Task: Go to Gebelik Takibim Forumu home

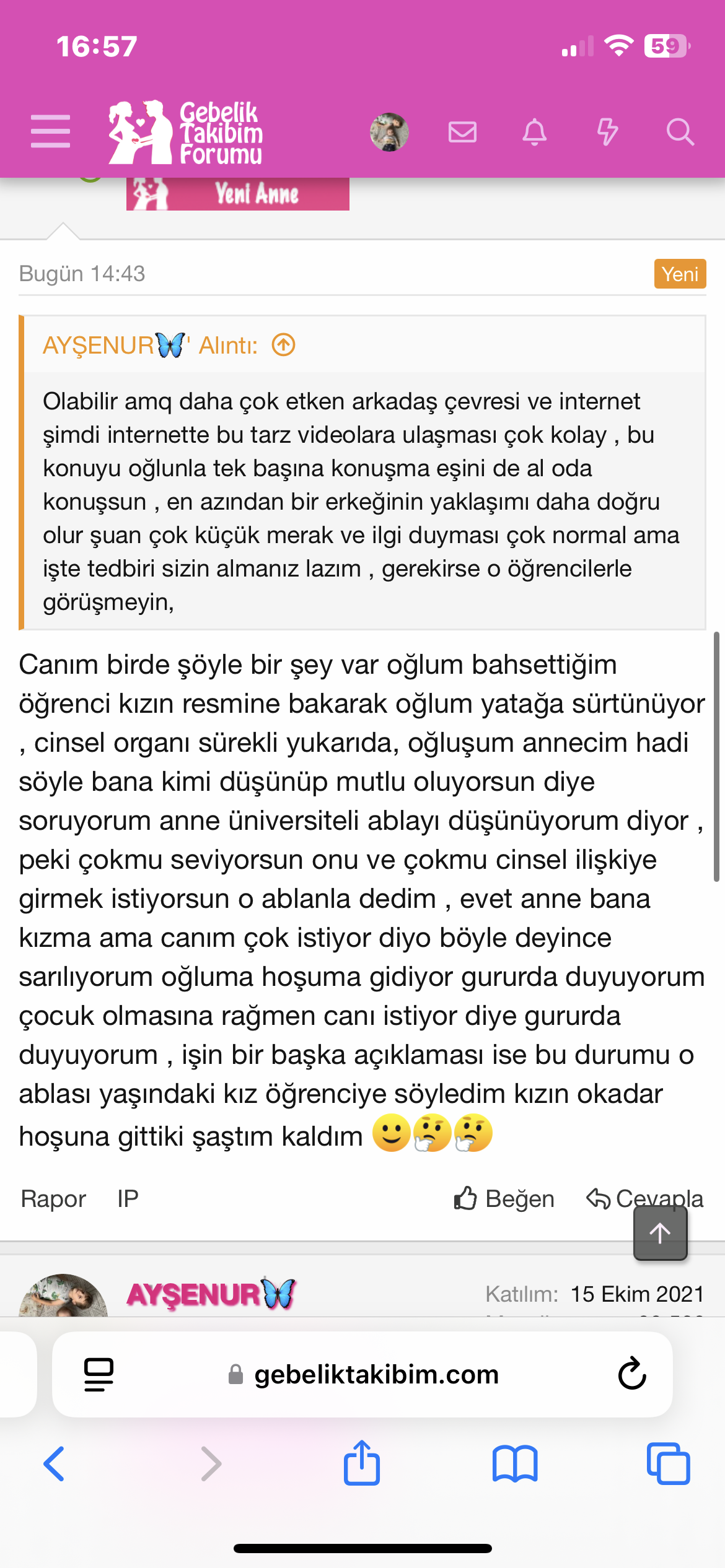Action: tap(186, 133)
